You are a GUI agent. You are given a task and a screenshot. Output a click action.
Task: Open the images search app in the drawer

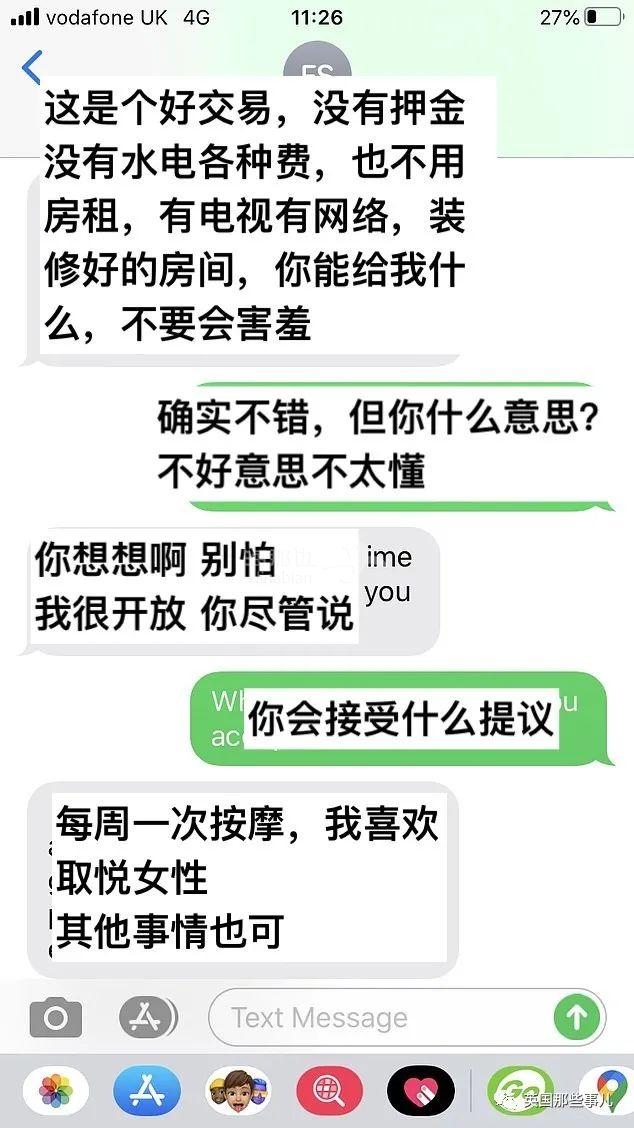click(327, 1092)
